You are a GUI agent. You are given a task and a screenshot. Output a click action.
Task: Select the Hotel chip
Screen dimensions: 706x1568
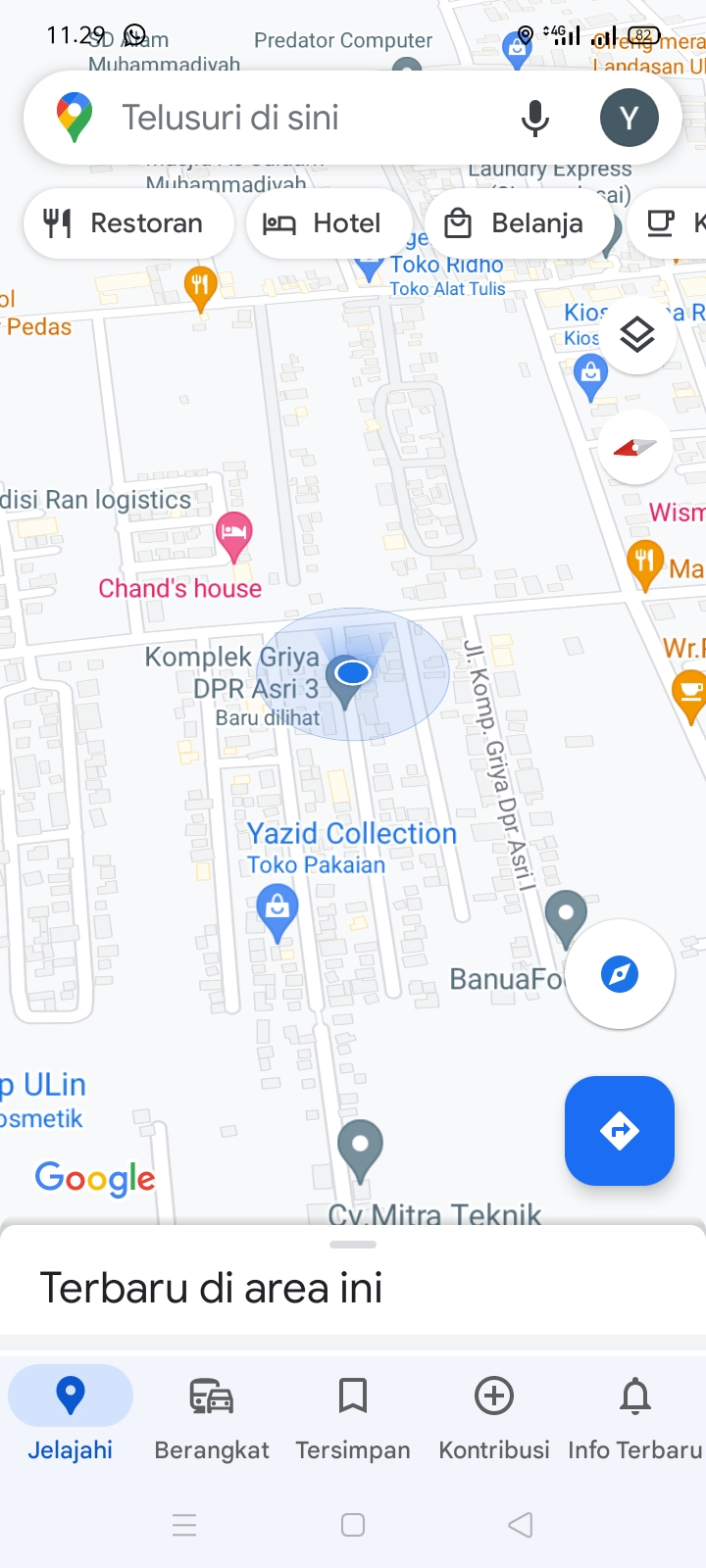pos(328,223)
